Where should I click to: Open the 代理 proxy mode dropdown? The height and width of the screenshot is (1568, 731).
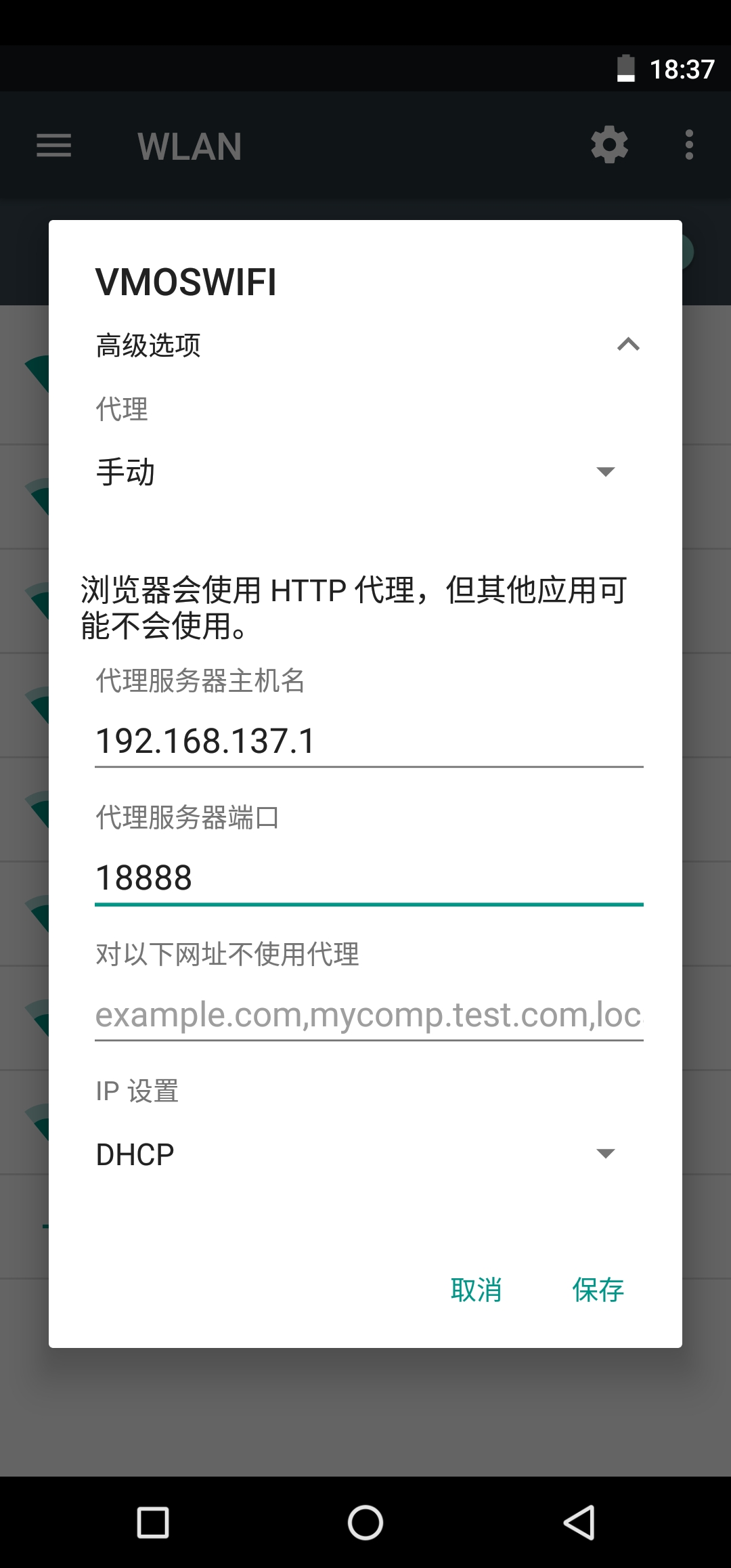(365, 473)
